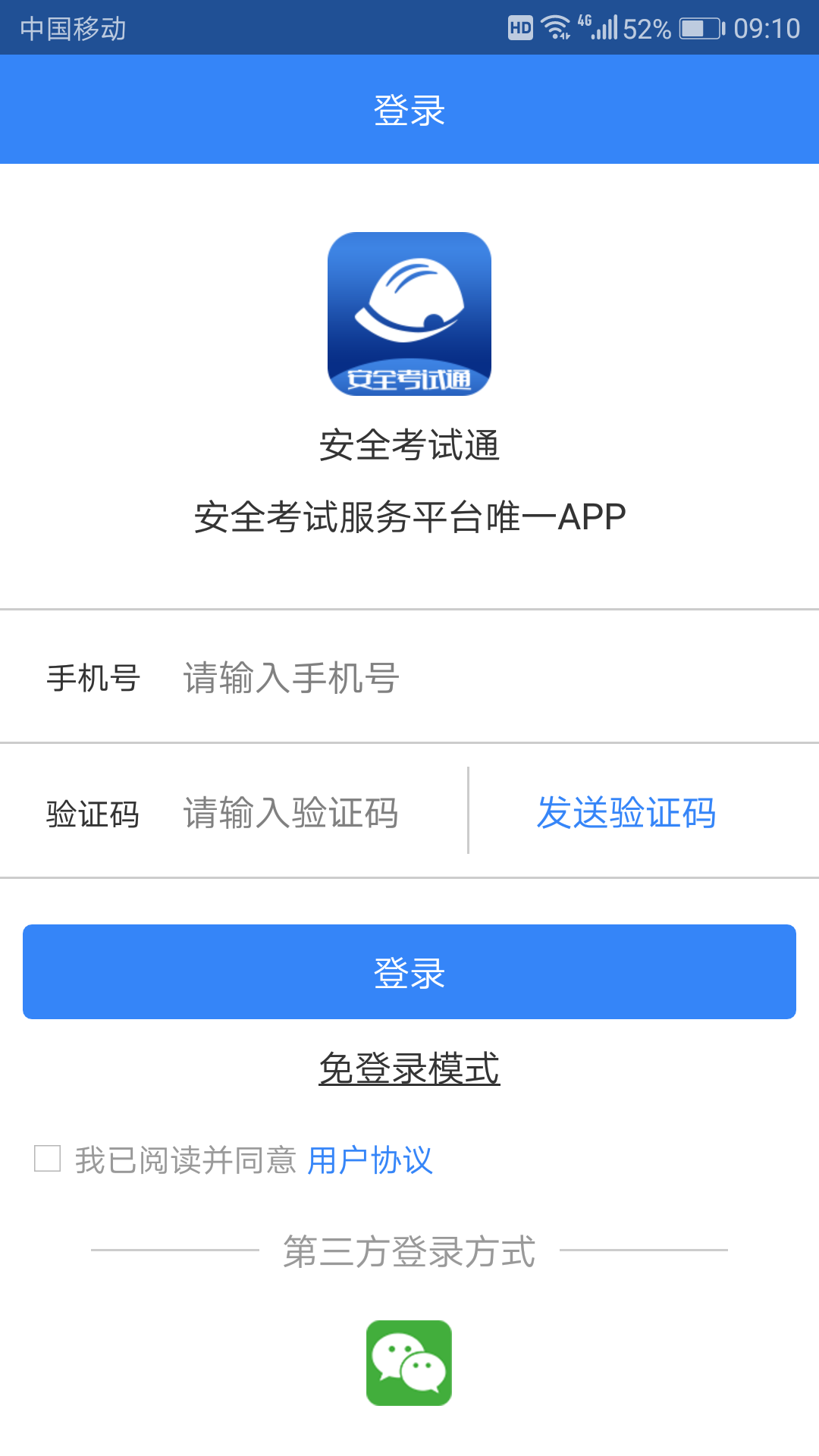819x1456 pixels.
Task: Check the agree to user agreement box
Action: [48, 1159]
